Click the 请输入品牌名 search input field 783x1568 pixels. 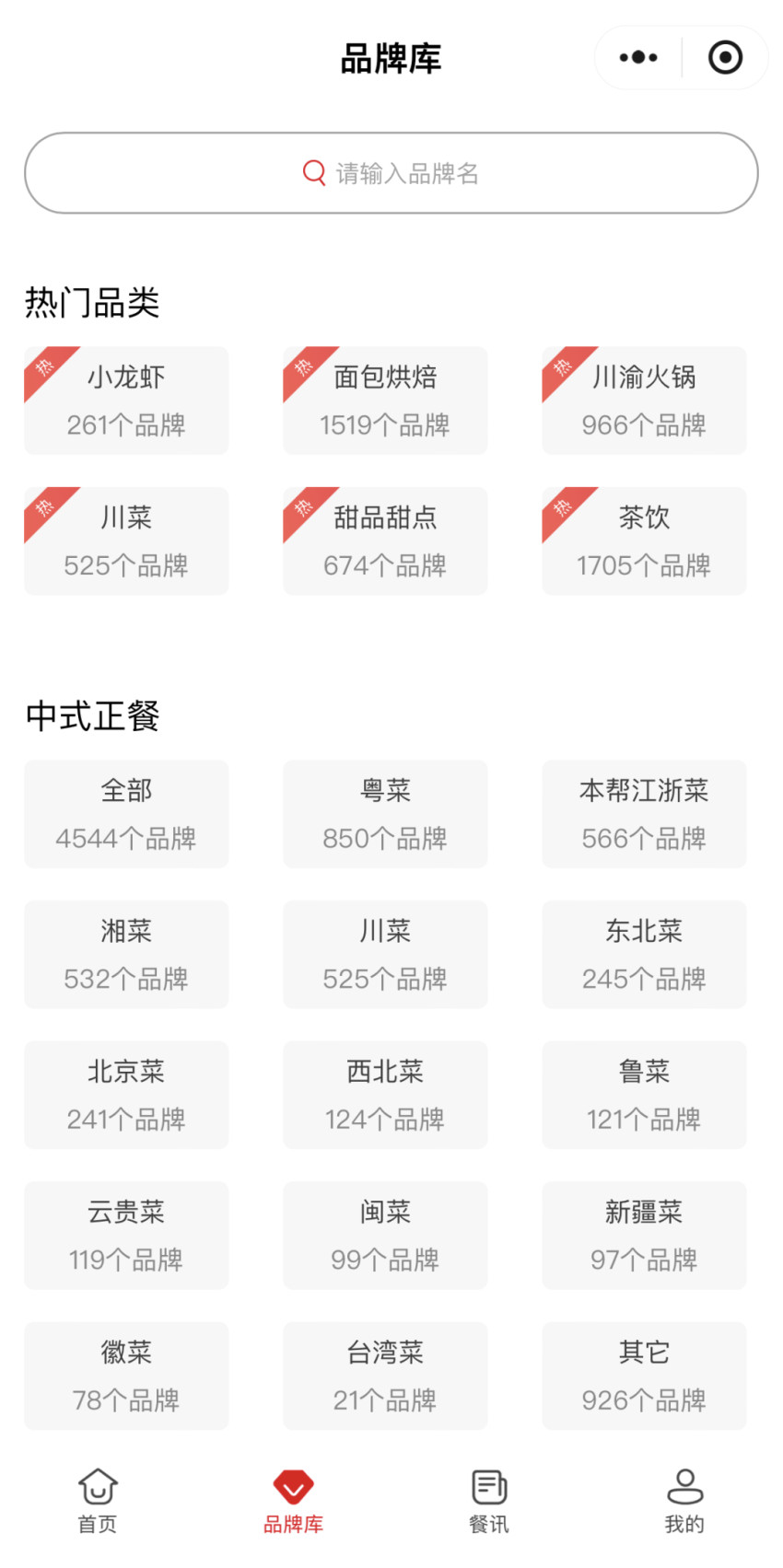pyautogui.click(x=391, y=172)
